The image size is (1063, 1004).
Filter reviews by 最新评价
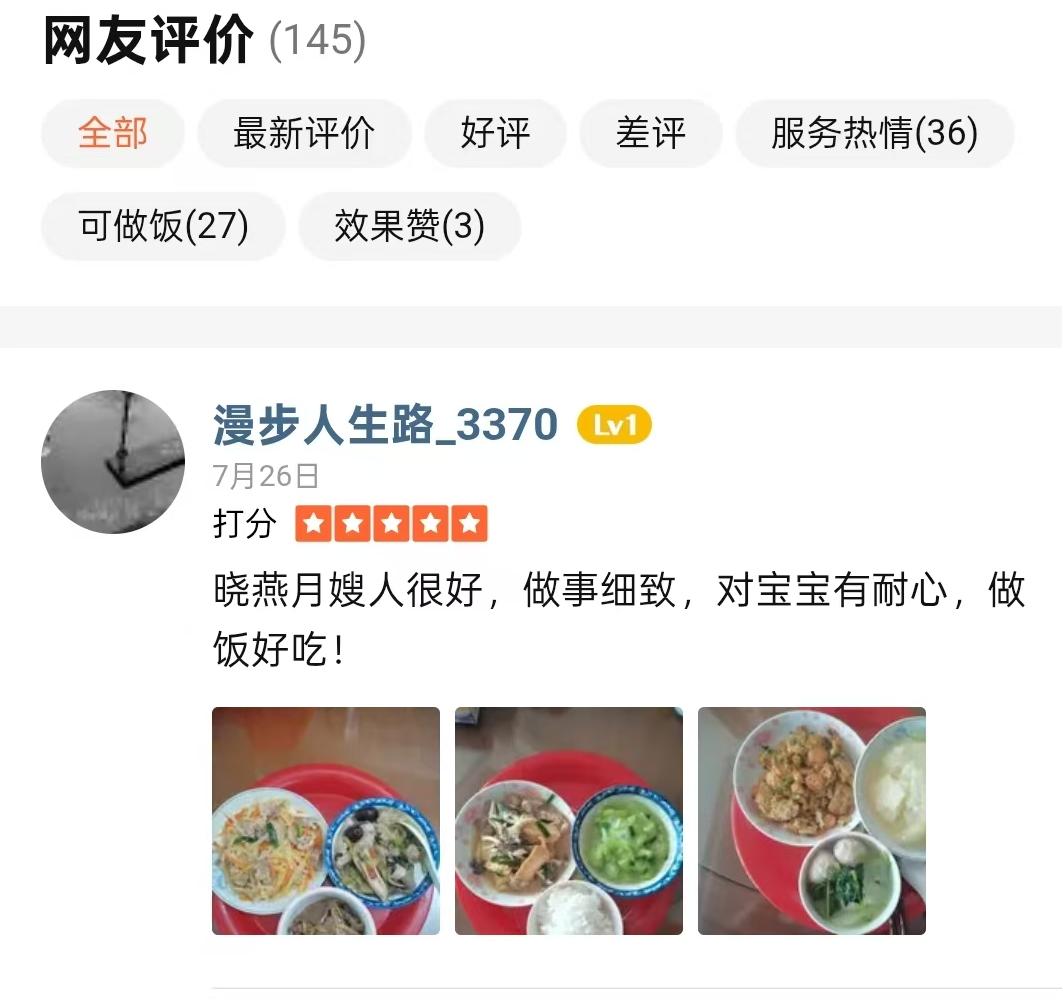(x=304, y=133)
